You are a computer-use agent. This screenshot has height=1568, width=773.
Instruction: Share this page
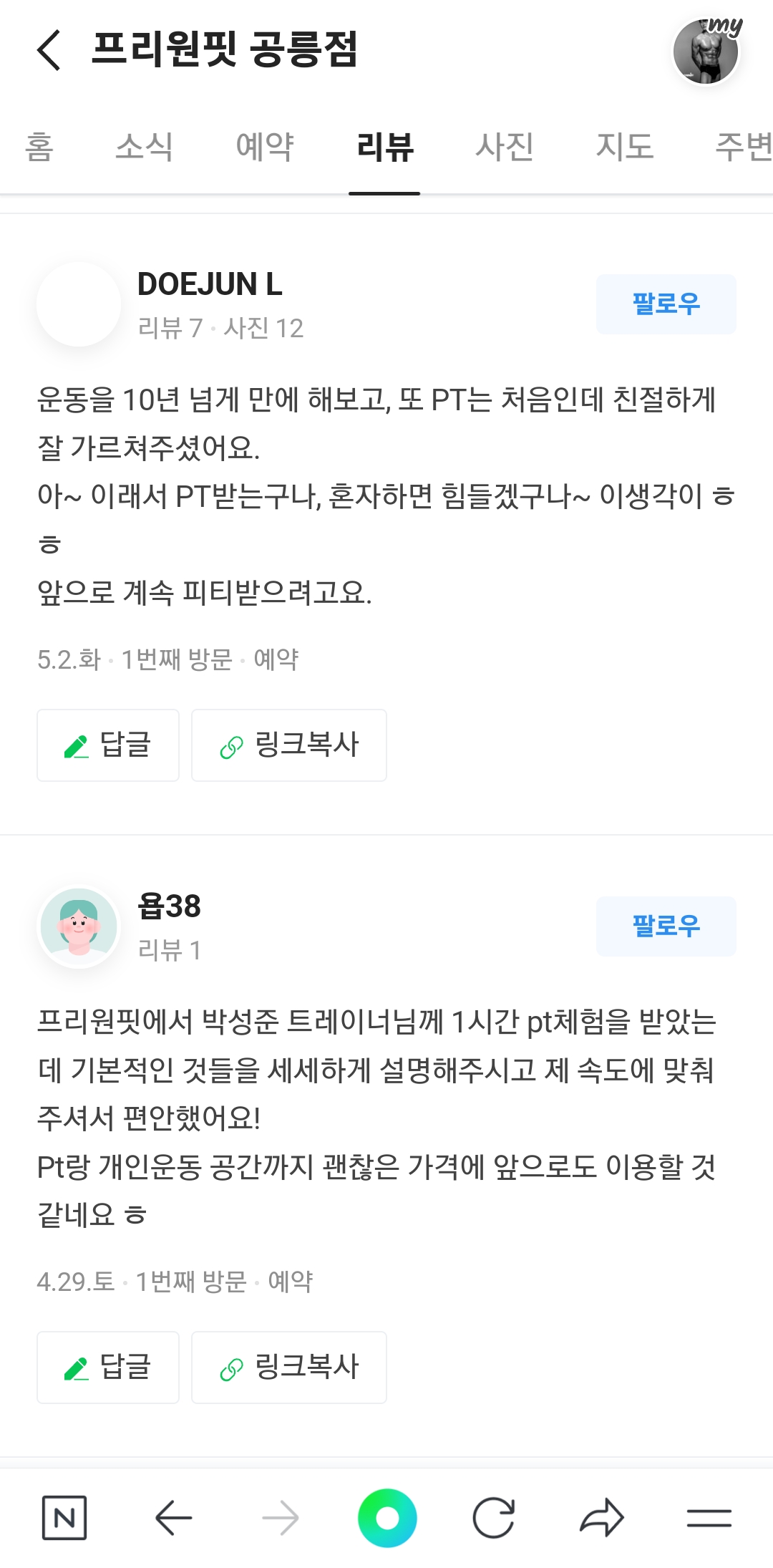601,1517
